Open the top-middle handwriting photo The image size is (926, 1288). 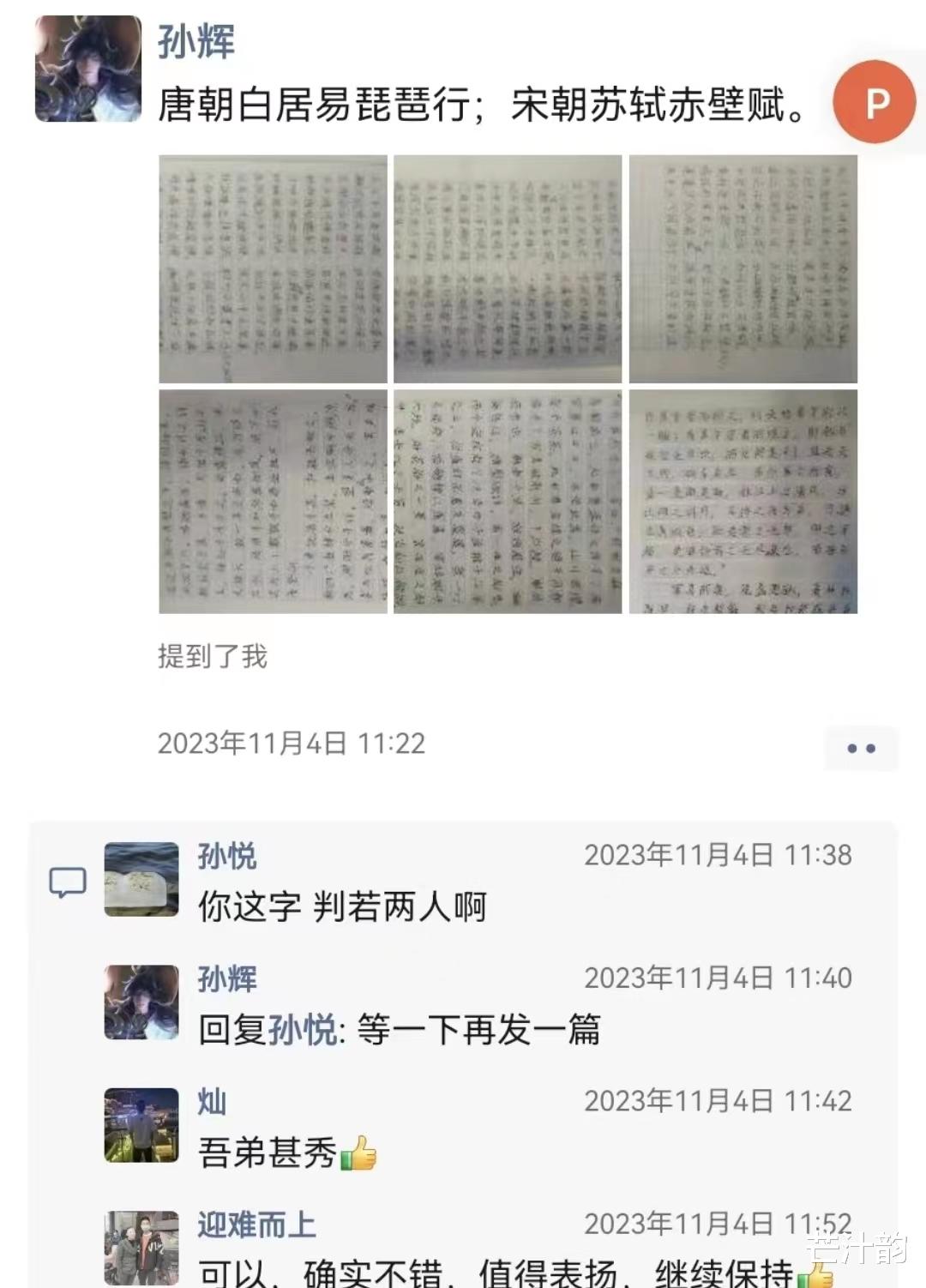(x=506, y=268)
